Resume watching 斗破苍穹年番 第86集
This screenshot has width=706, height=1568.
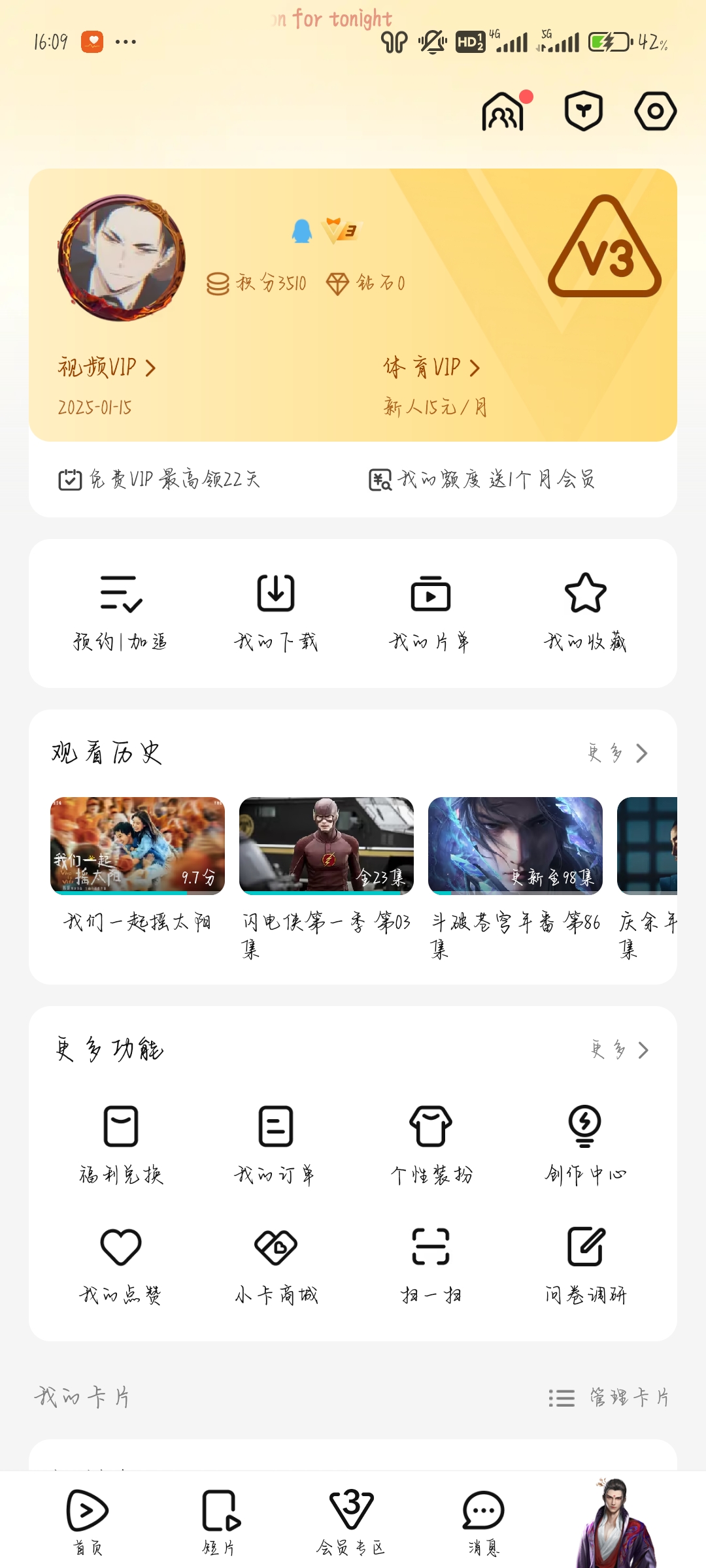pos(515,846)
